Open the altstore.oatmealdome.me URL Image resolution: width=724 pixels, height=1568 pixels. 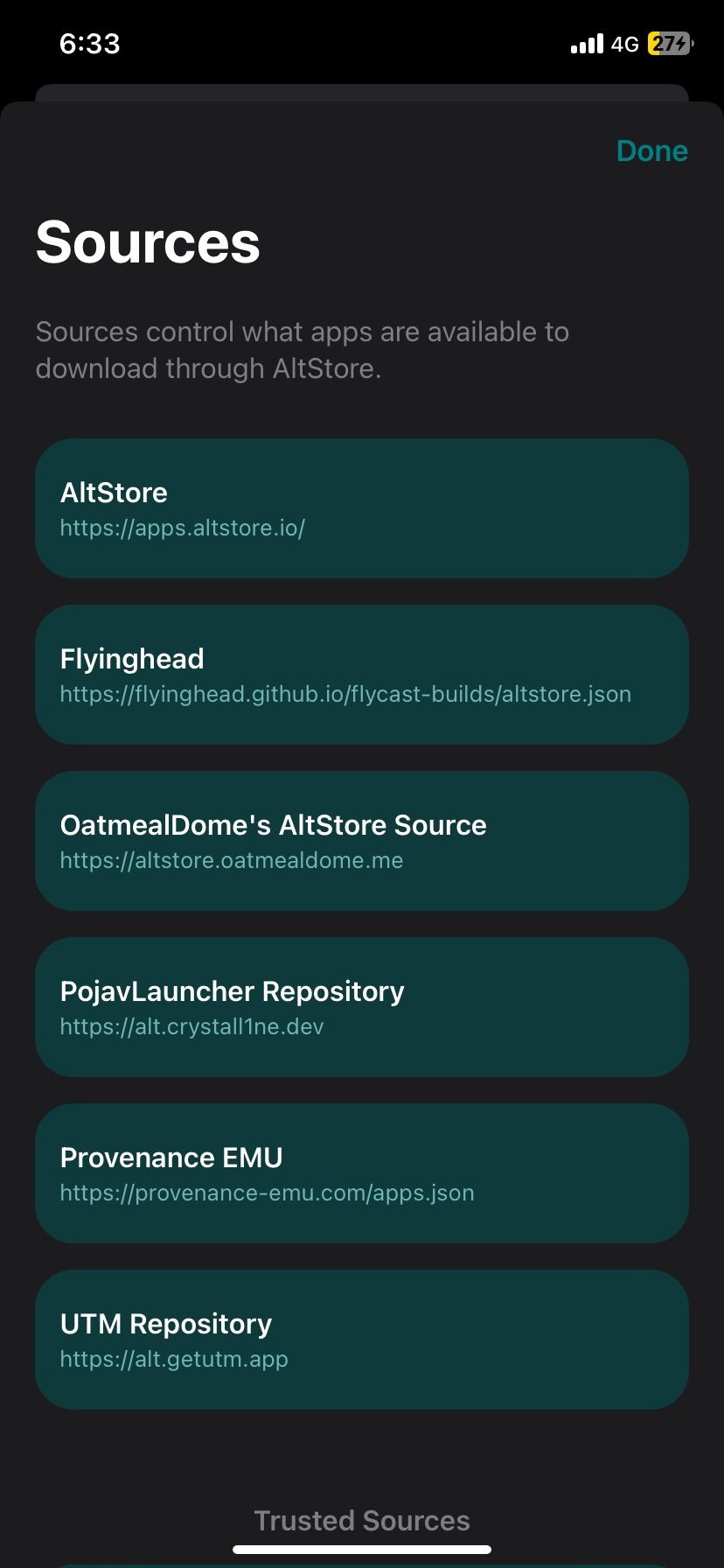coord(231,860)
